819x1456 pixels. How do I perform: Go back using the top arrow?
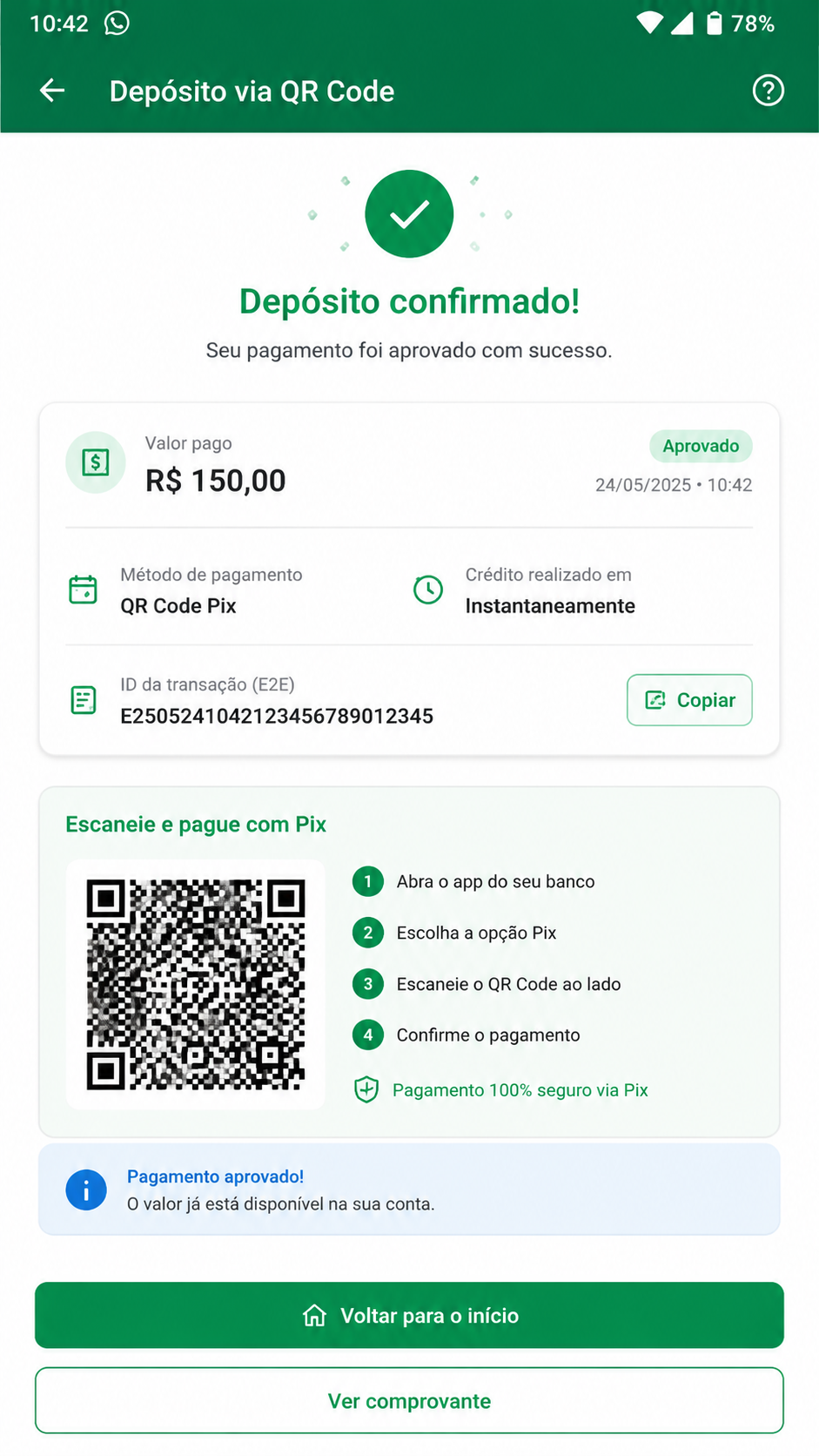[52, 91]
